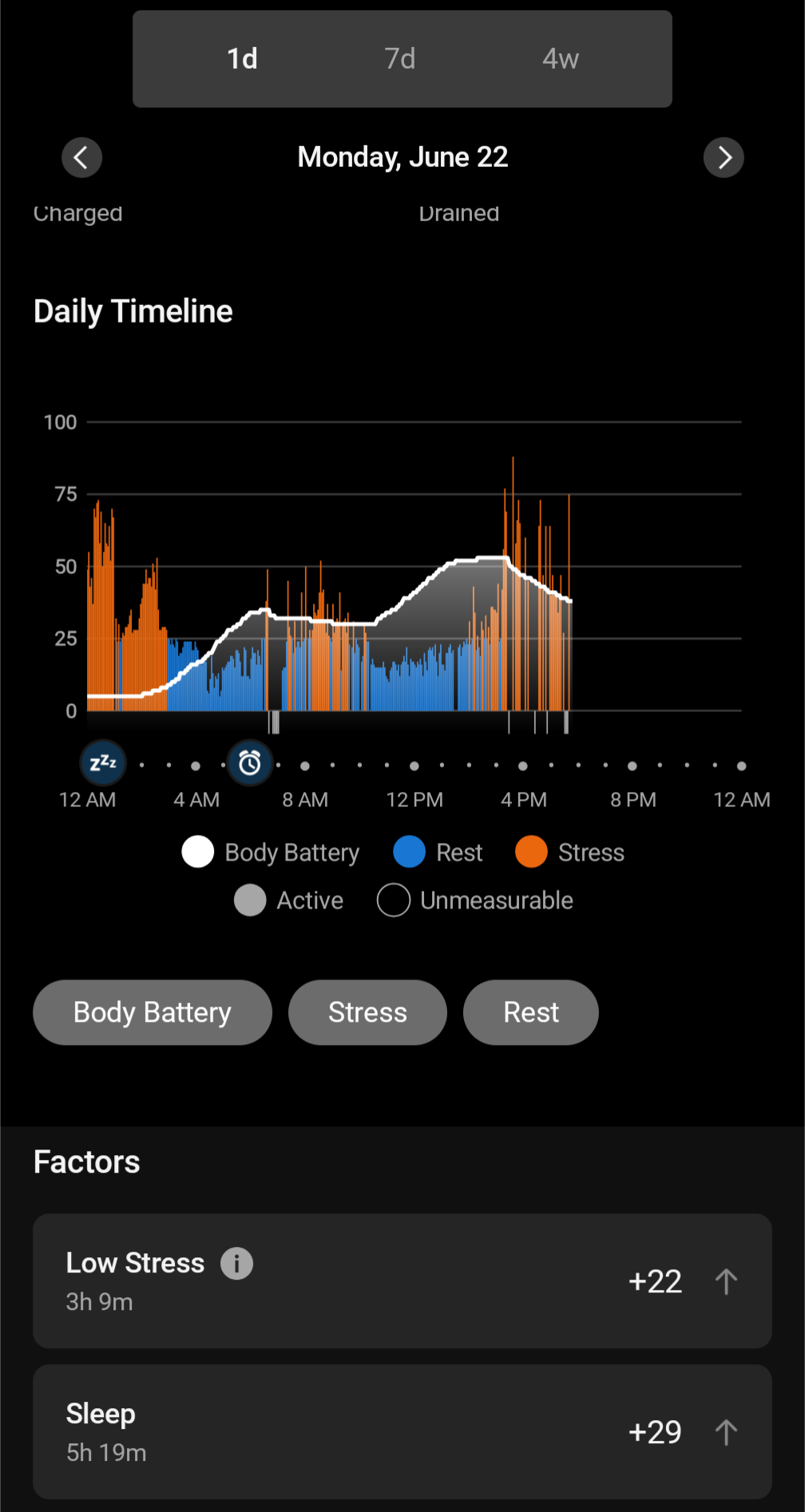Go to the previous day
The height and width of the screenshot is (1512, 805).
[x=82, y=157]
